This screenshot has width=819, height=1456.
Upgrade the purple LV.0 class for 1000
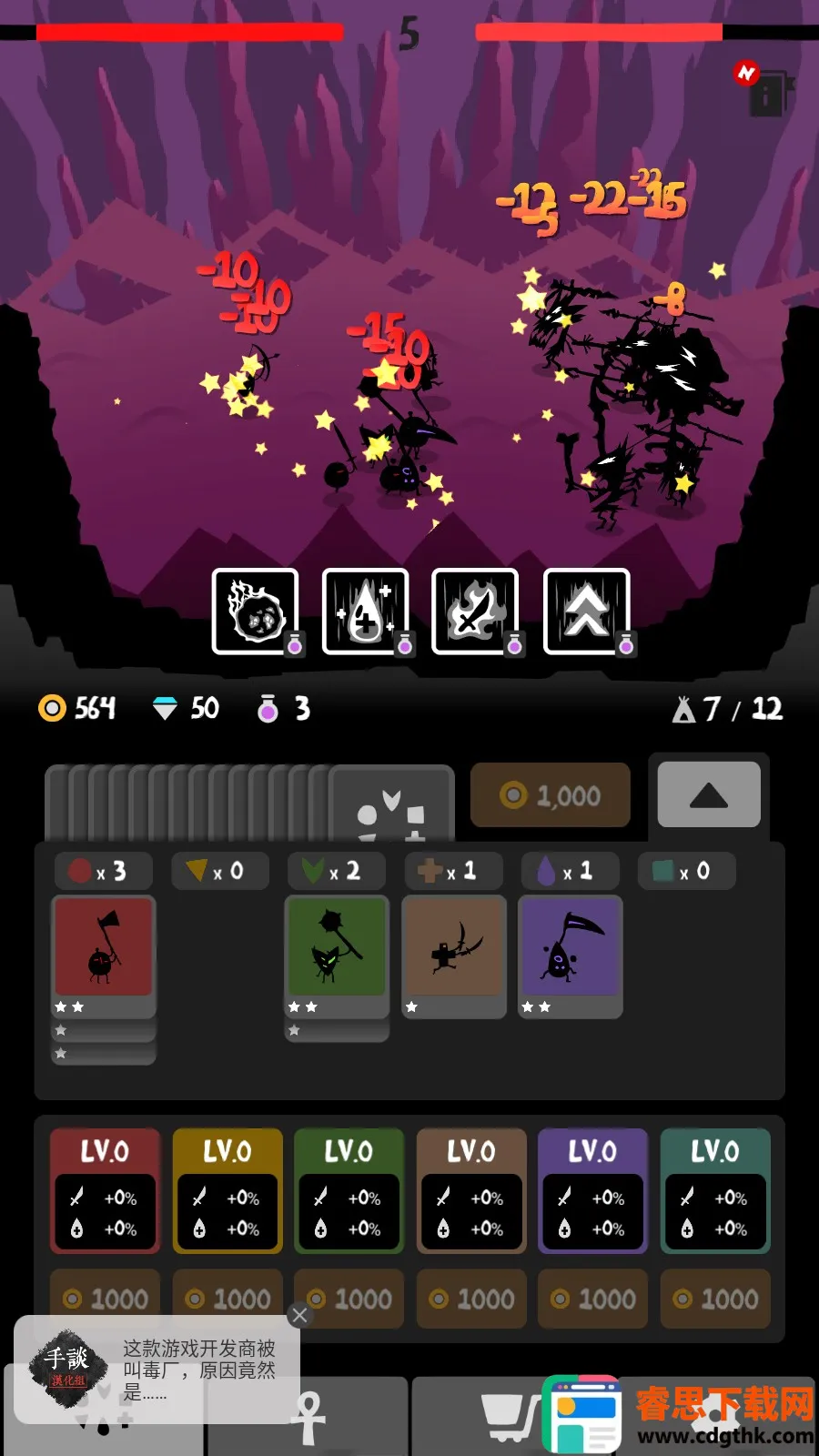593,1299
